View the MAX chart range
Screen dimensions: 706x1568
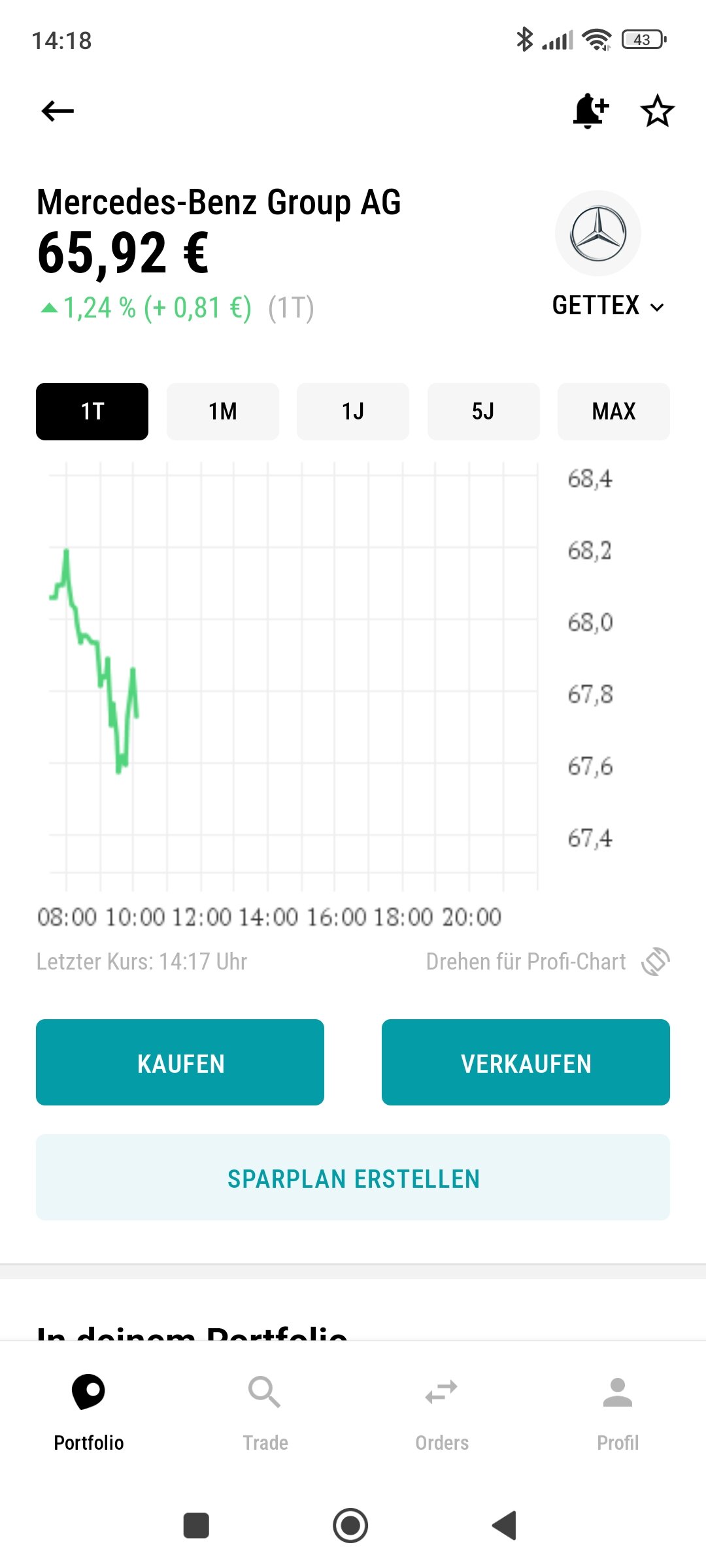613,412
